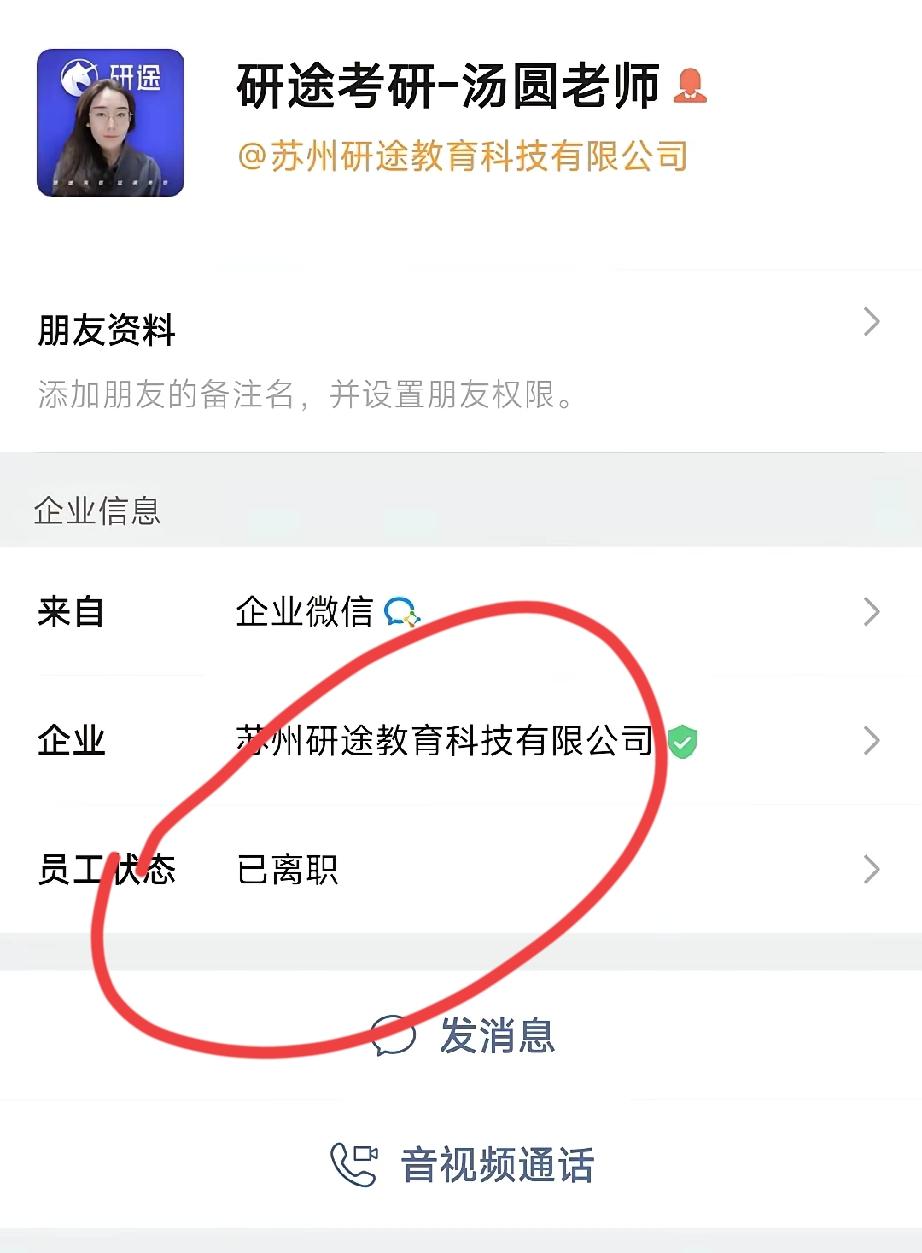Select the 已离职 employee status text
The height and width of the screenshot is (1253, 922).
point(289,869)
